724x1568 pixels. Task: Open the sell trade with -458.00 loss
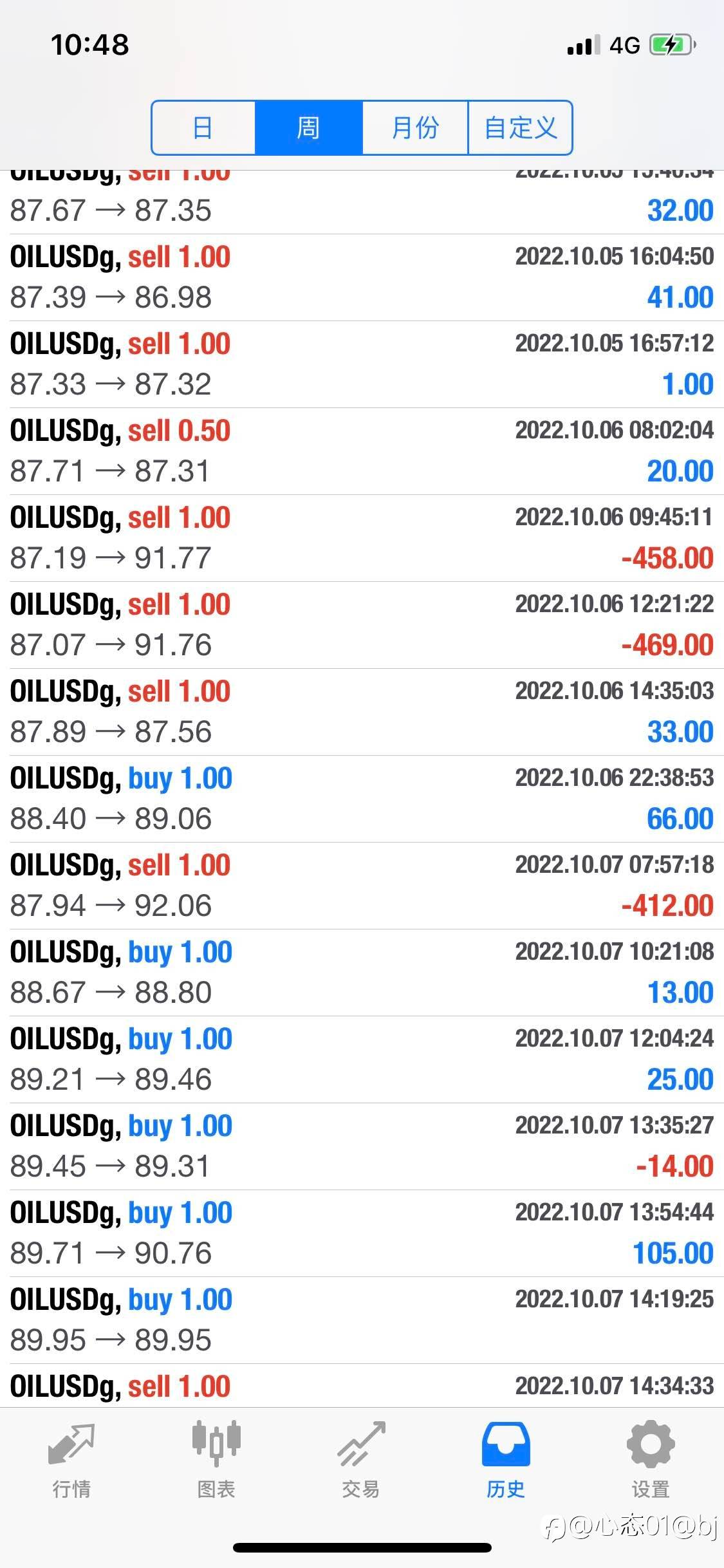362,538
